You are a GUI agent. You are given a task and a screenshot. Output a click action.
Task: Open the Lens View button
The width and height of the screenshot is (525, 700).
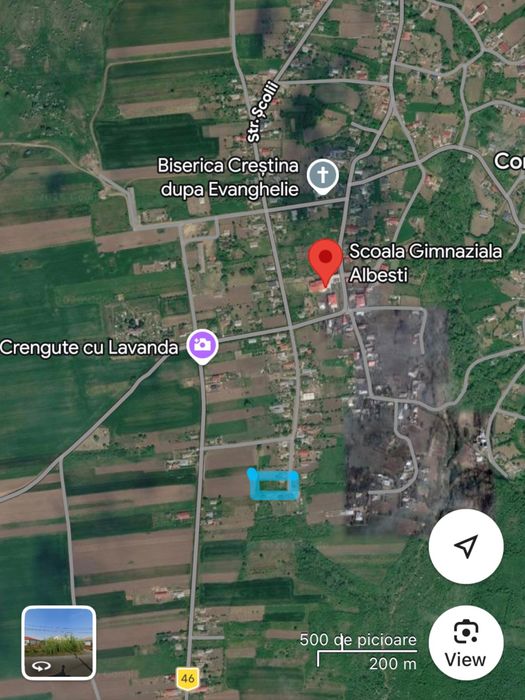pos(466,642)
